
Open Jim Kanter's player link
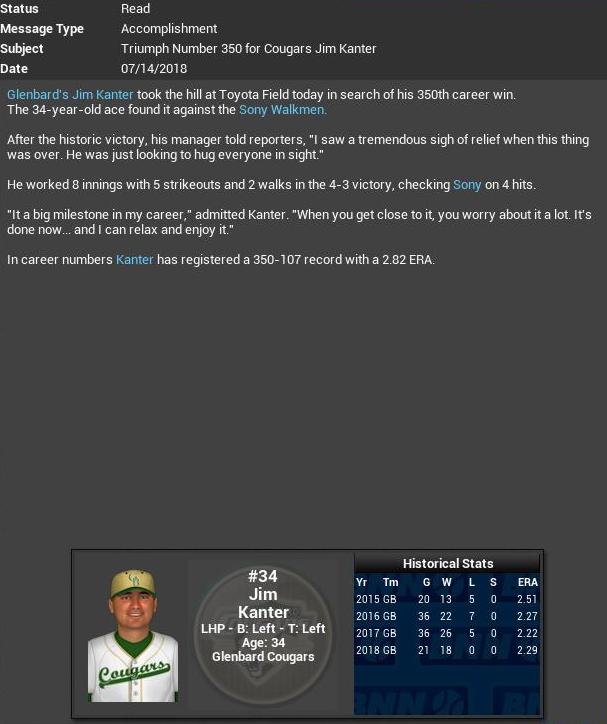[x=102, y=95]
